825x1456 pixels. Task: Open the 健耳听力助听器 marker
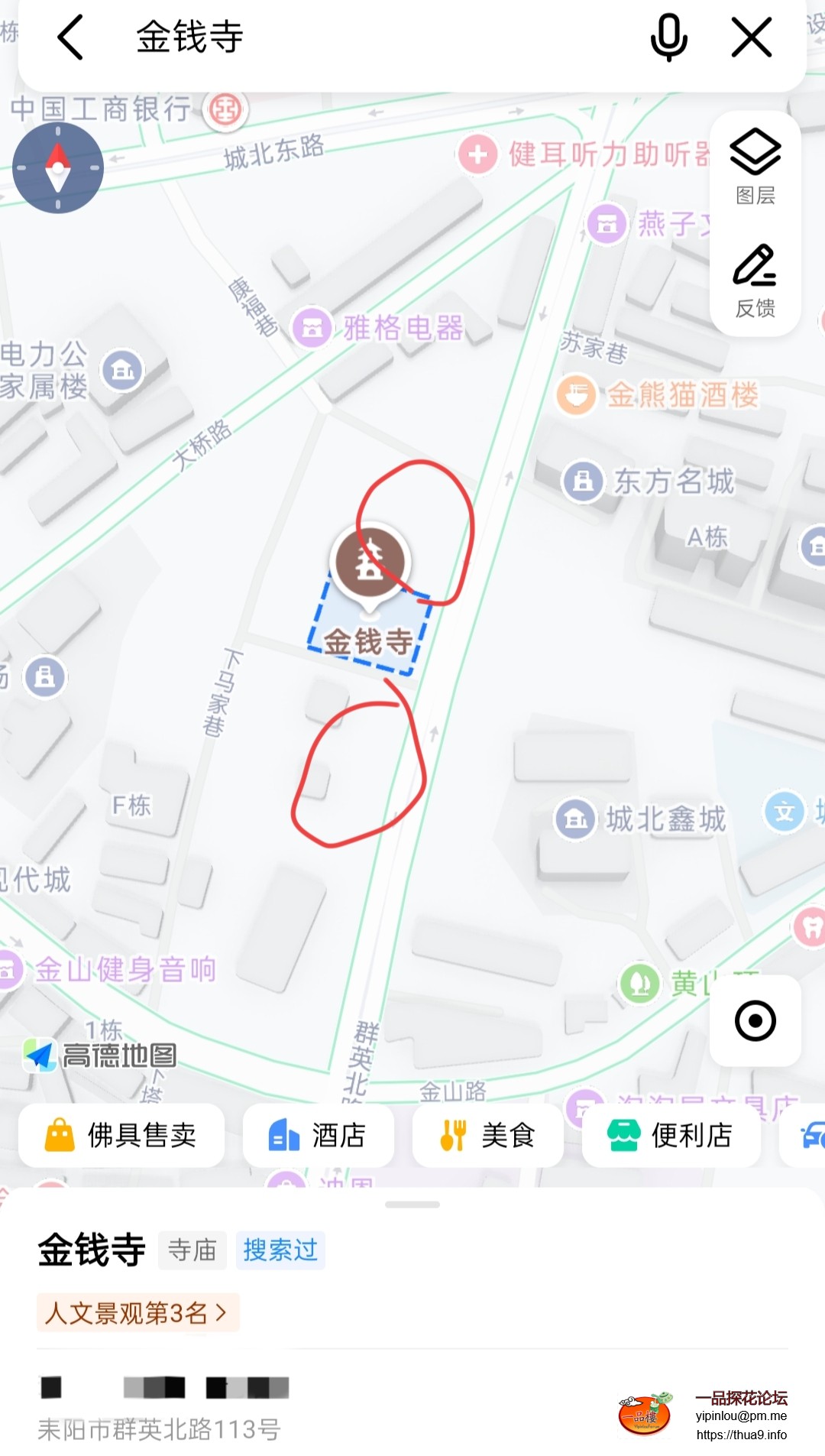pyautogui.click(x=478, y=154)
